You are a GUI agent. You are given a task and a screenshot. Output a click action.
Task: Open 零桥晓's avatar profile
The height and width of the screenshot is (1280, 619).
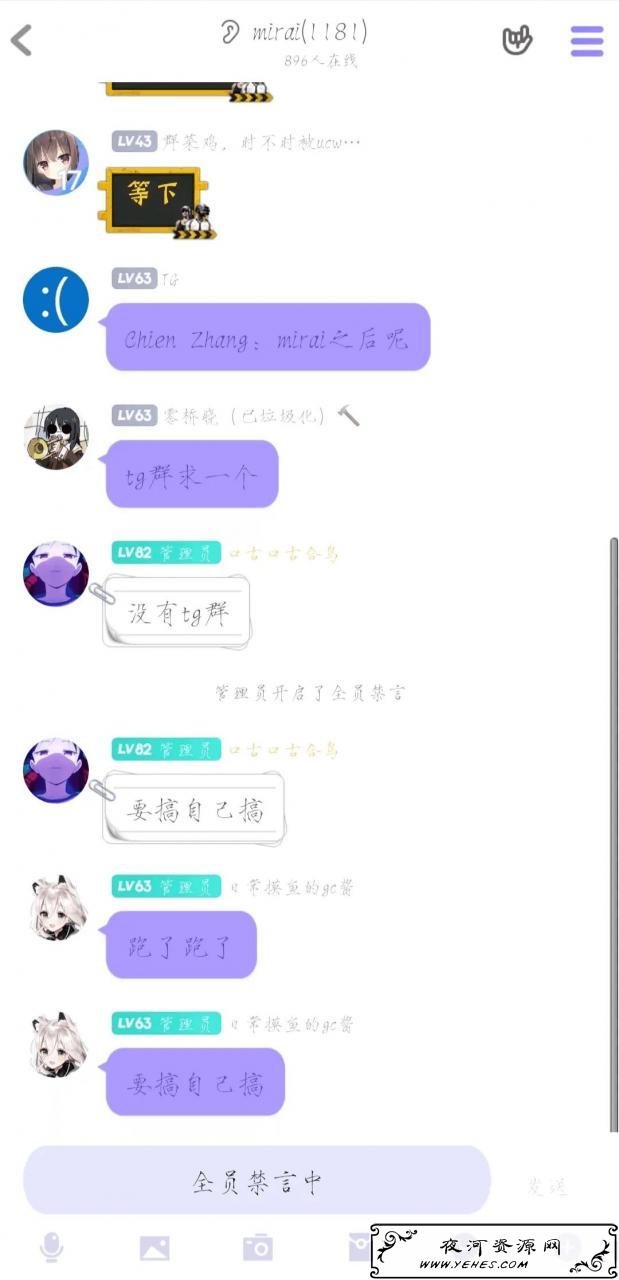click(x=55, y=437)
